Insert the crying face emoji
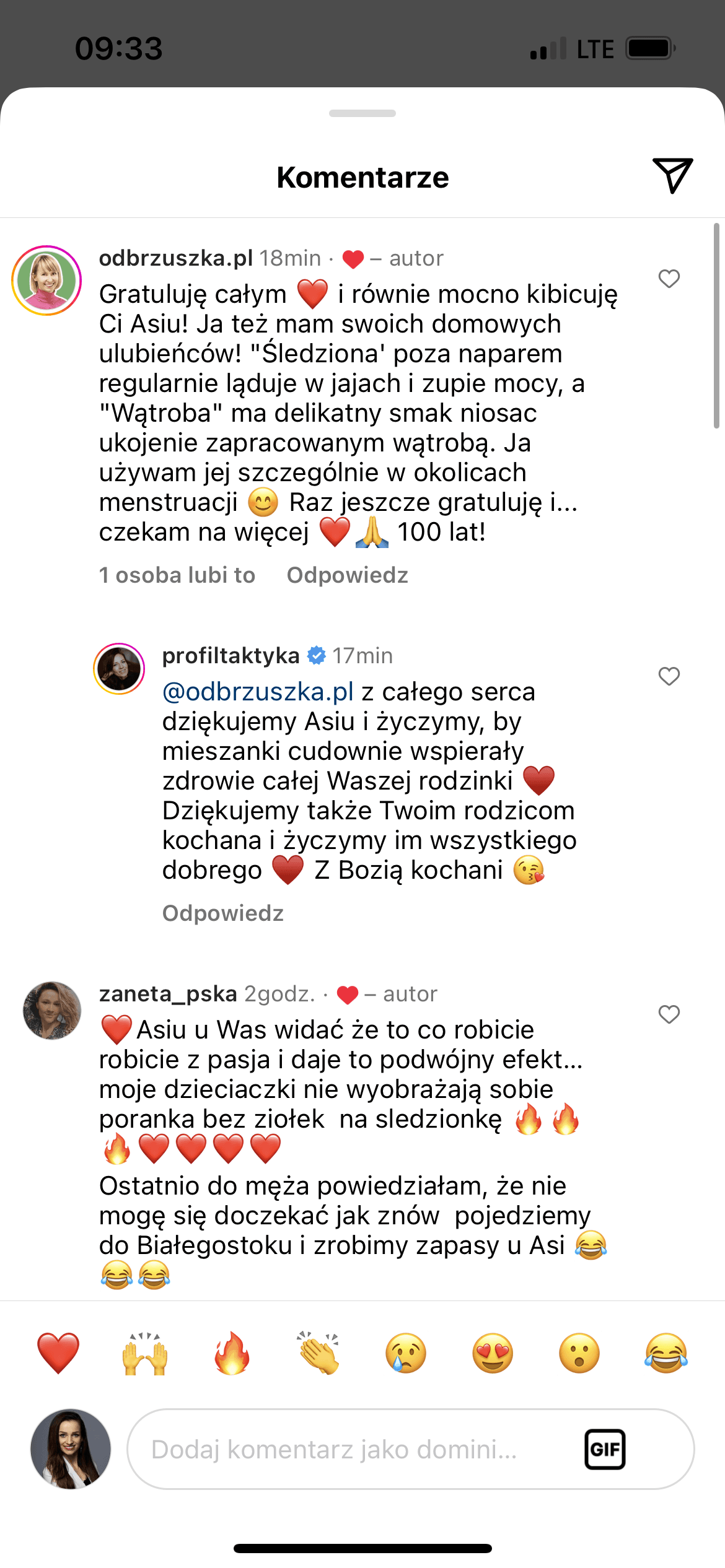The height and width of the screenshot is (1568, 725). (405, 1353)
